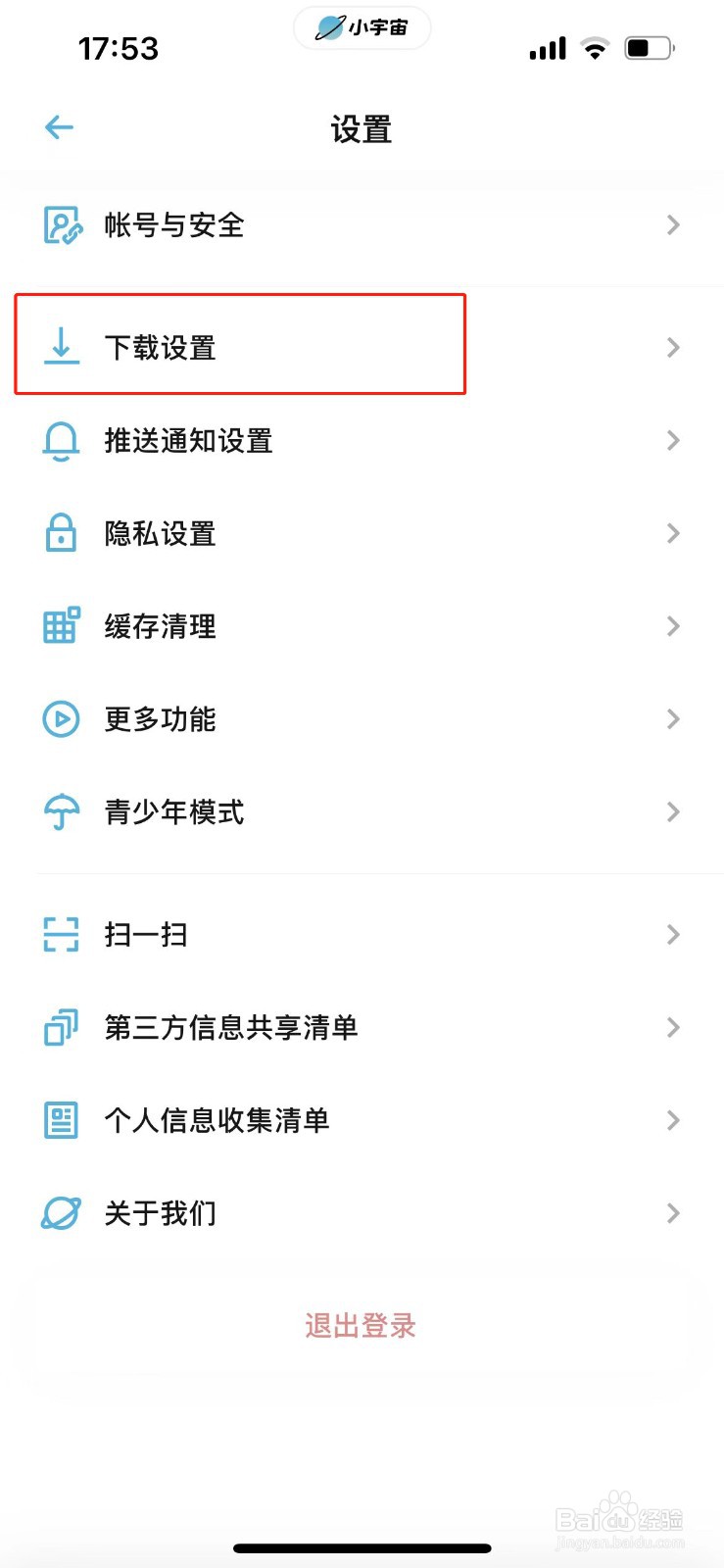The height and width of the screenshot is (1568, 724).
Task: Tap 退出登录 to log out
Action: click(x=361, y=1326)
